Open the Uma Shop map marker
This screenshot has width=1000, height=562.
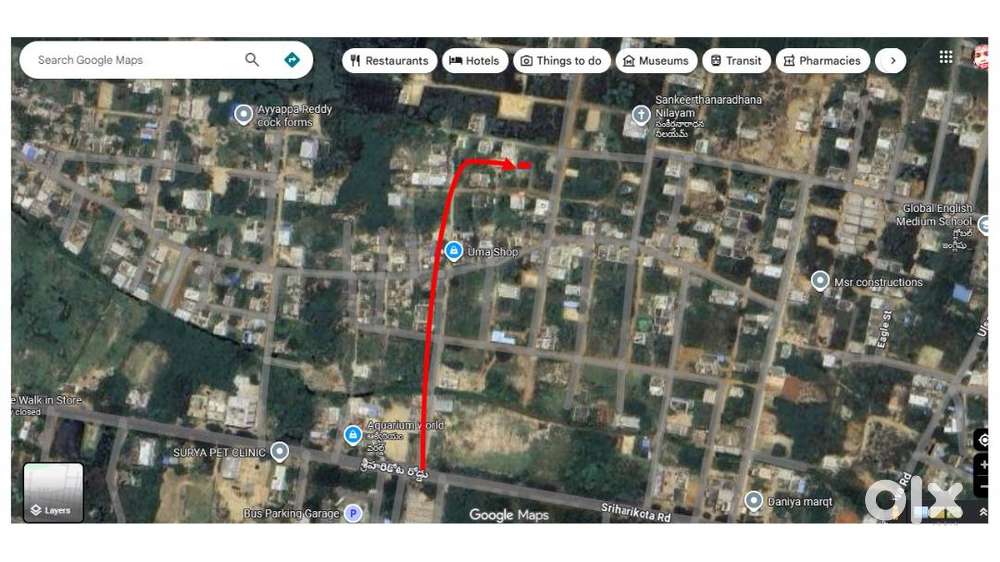453,250
